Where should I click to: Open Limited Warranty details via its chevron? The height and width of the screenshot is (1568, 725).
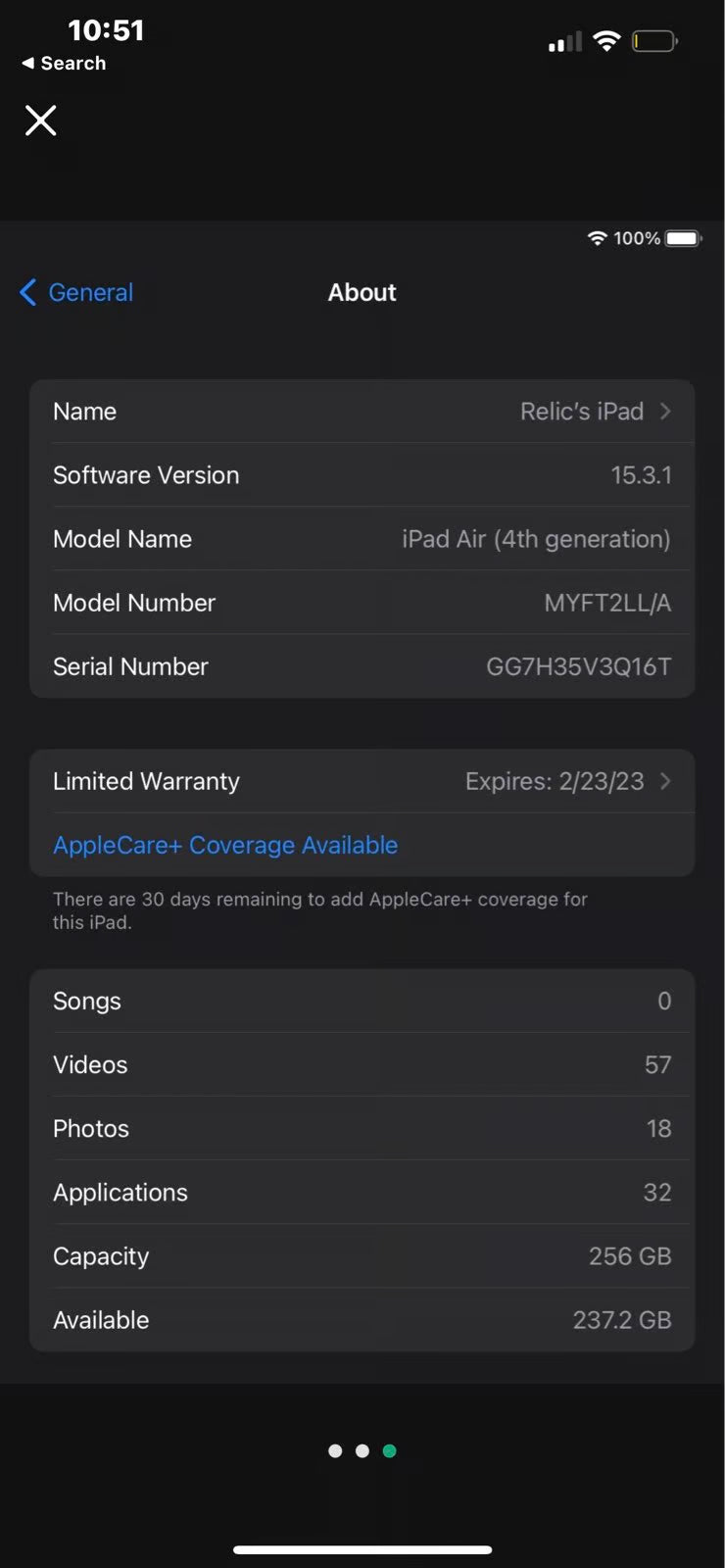tap(665, 781)
